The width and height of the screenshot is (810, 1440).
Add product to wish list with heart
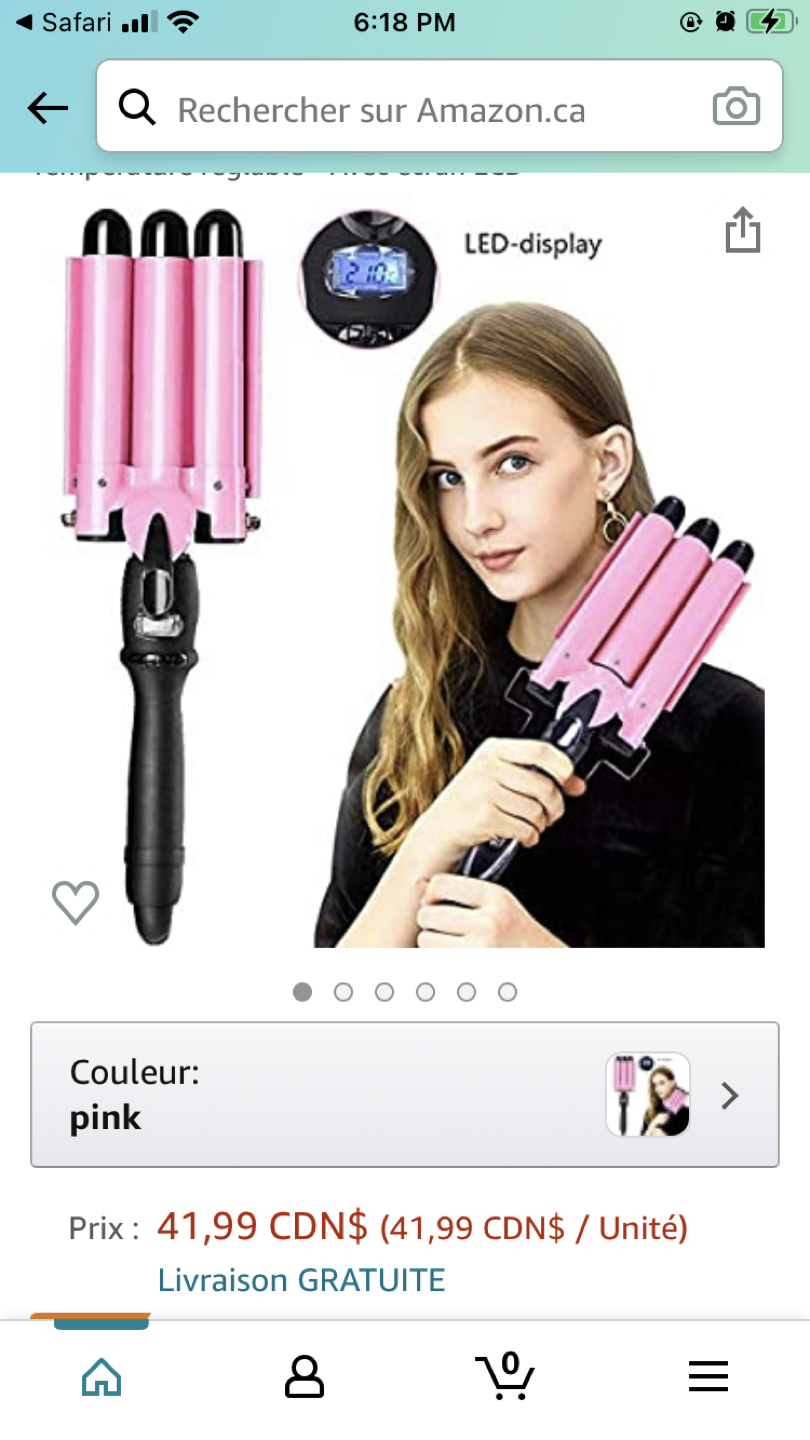tap(76, 902)
